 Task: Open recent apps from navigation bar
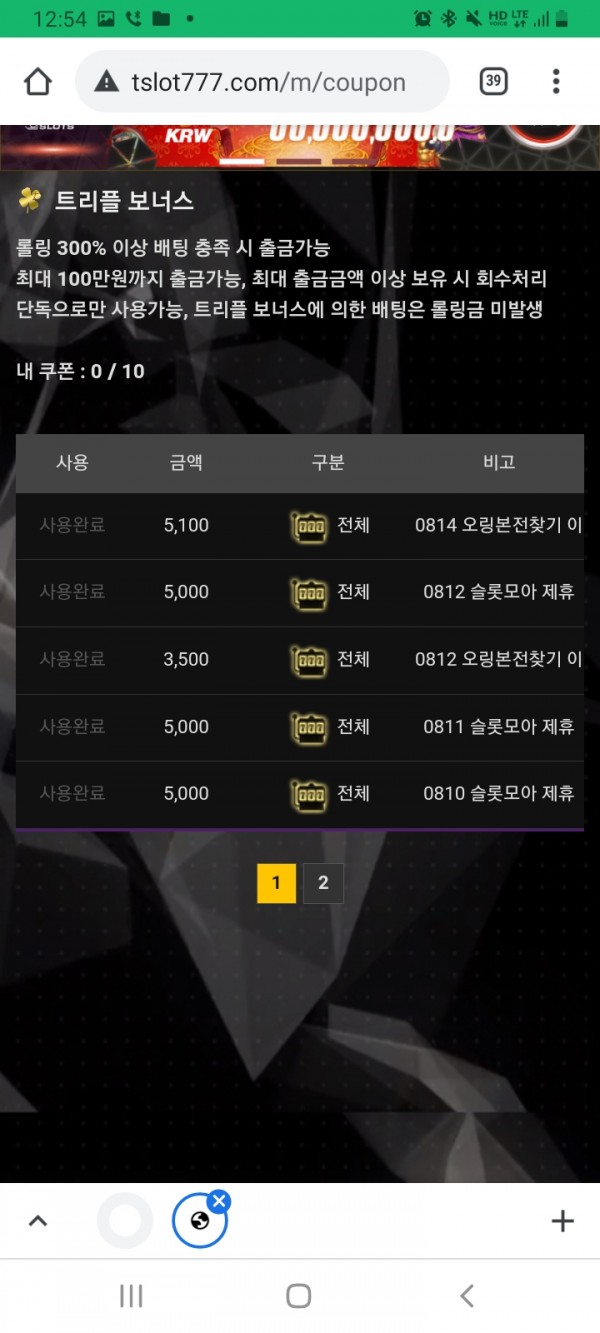pyautogui.click(x=131, y=1296)
